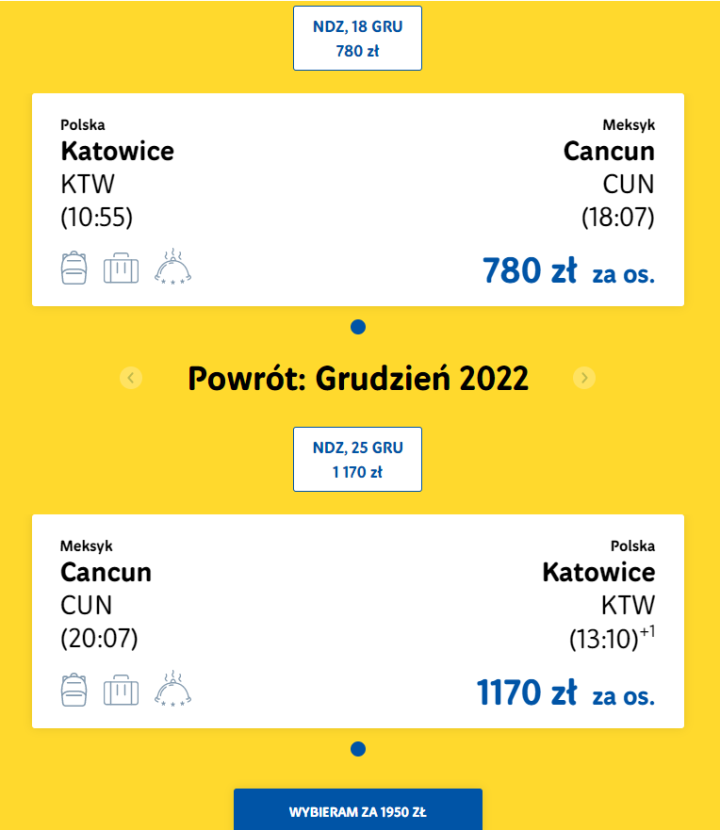Select the NDZ, 25 GRU 1 170 zł date

[357, 459]
